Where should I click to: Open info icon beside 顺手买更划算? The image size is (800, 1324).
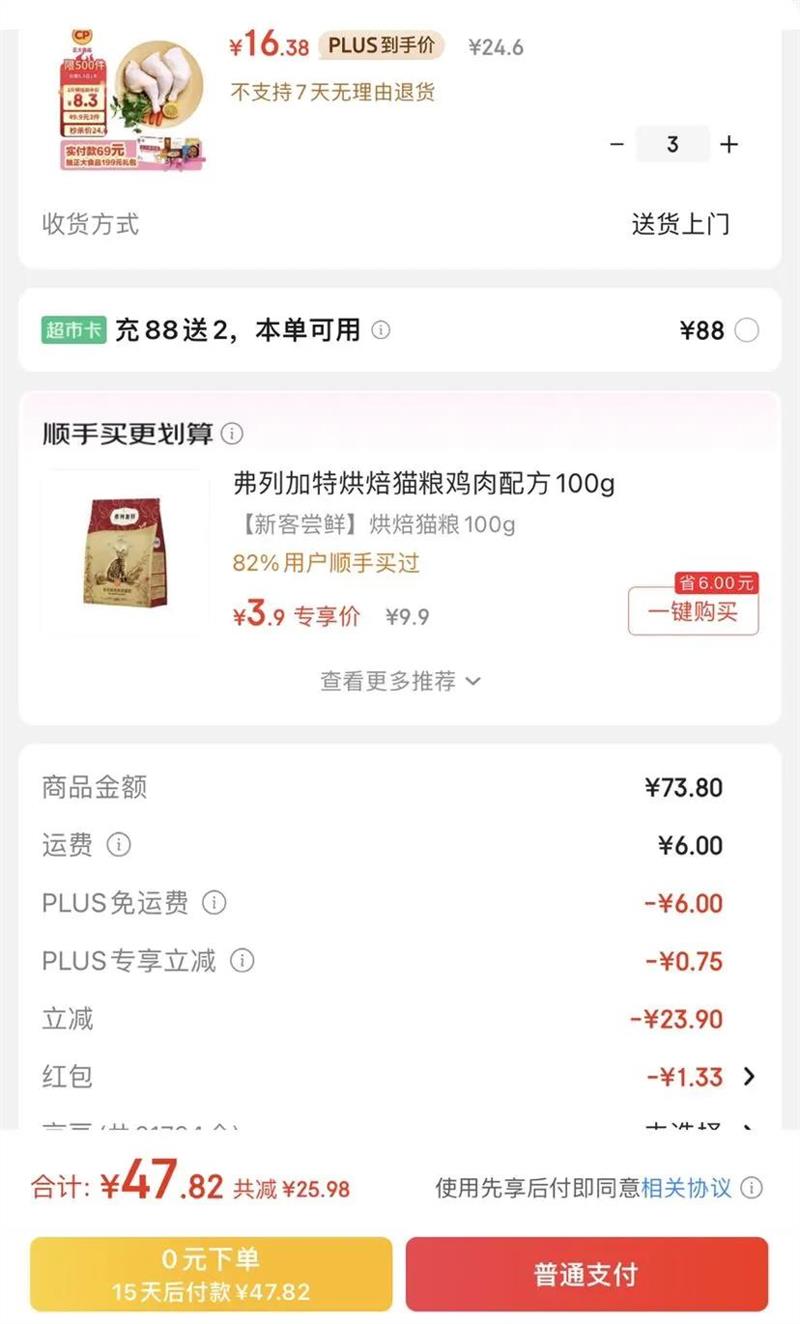click(x=232, y=434)
